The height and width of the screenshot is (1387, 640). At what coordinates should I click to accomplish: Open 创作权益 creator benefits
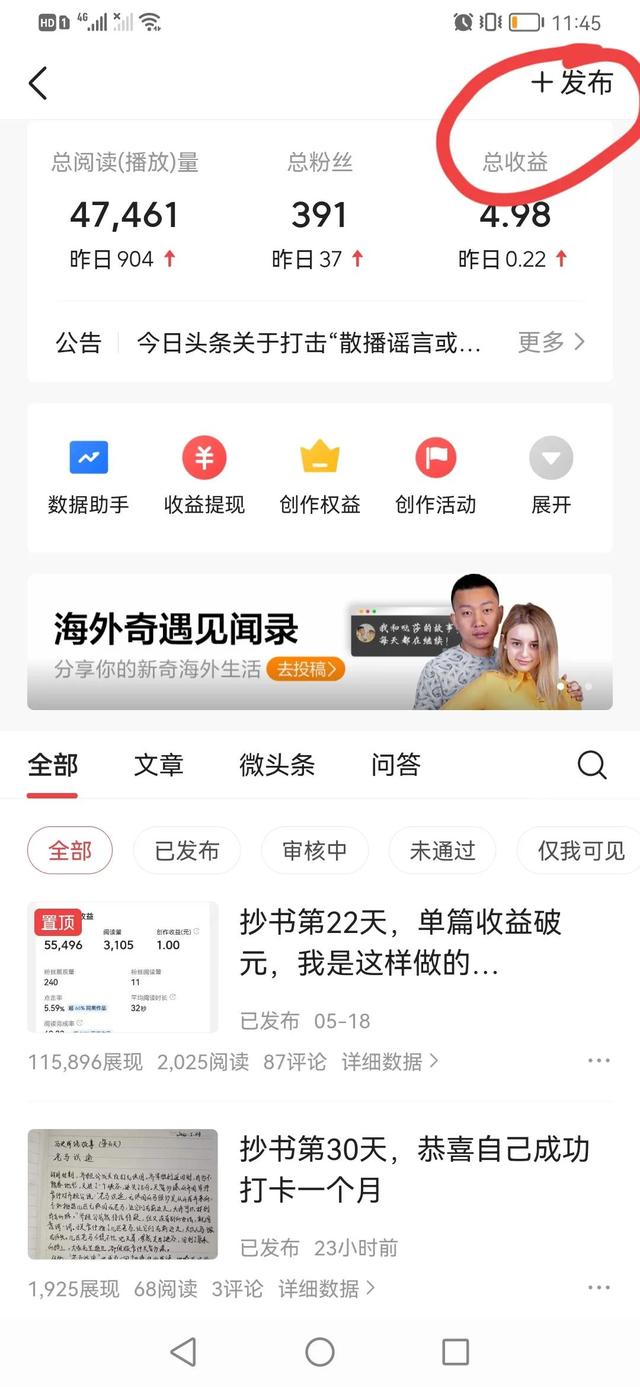320,477
